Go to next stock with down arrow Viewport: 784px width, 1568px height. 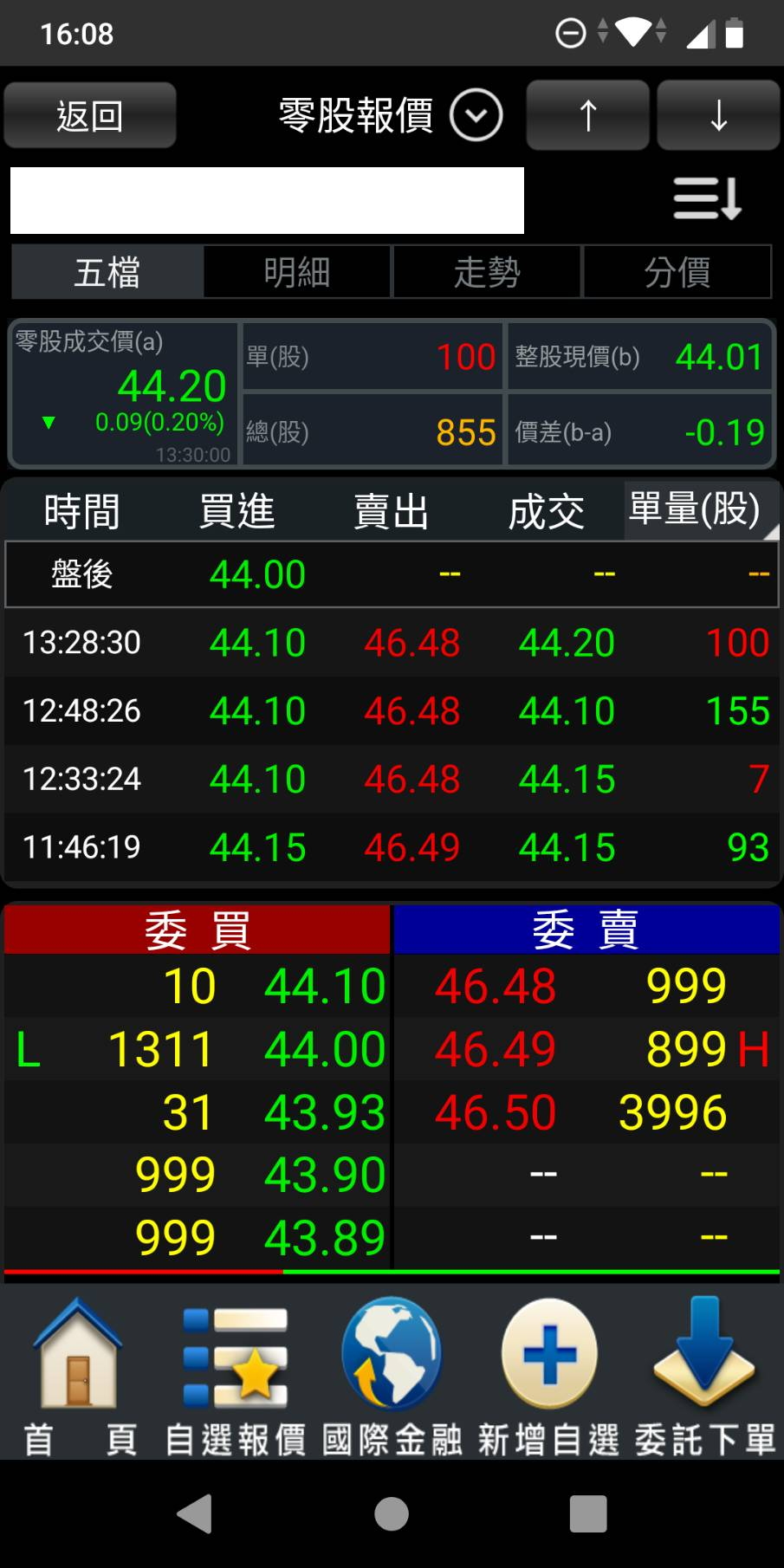718,115
